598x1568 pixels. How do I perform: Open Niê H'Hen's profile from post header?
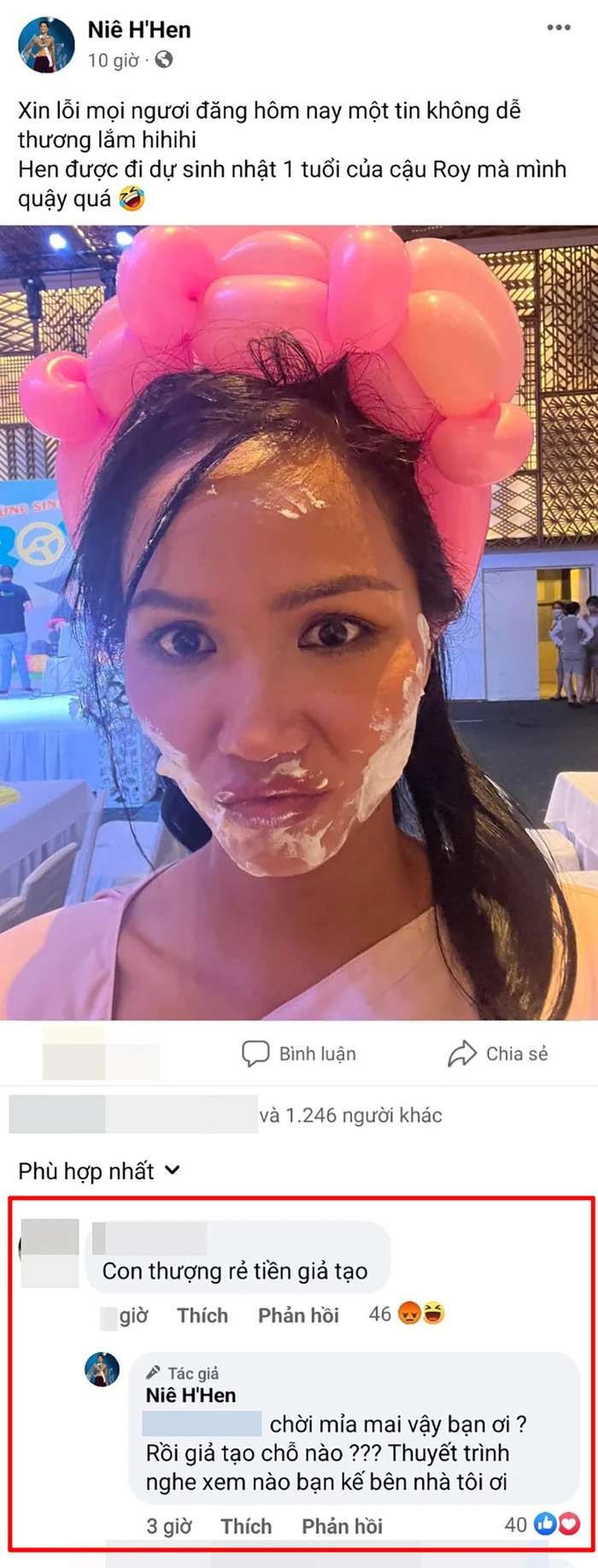(x=139, y=30)
